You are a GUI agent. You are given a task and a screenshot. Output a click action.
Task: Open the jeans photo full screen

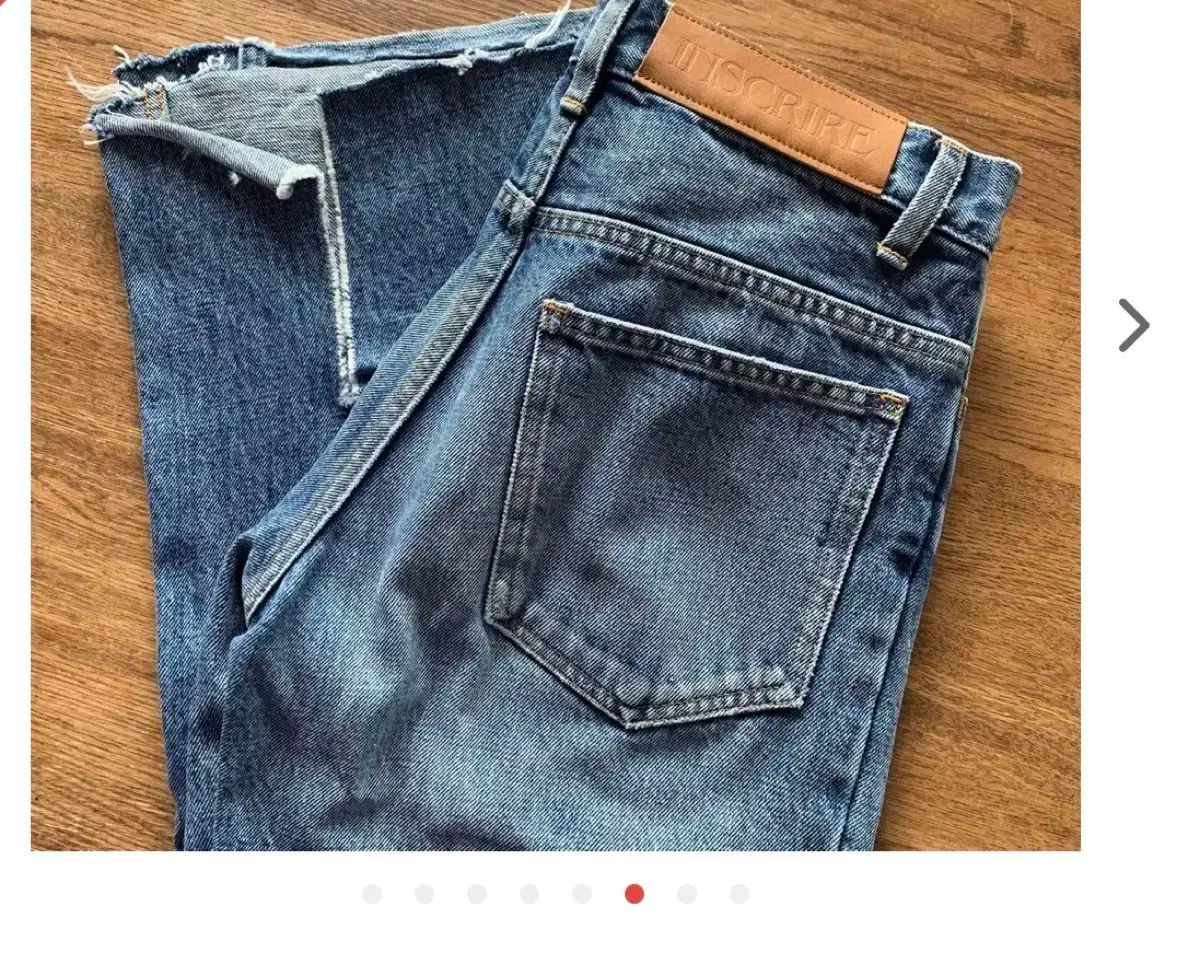pyautogui.click(x=555, y=425)
